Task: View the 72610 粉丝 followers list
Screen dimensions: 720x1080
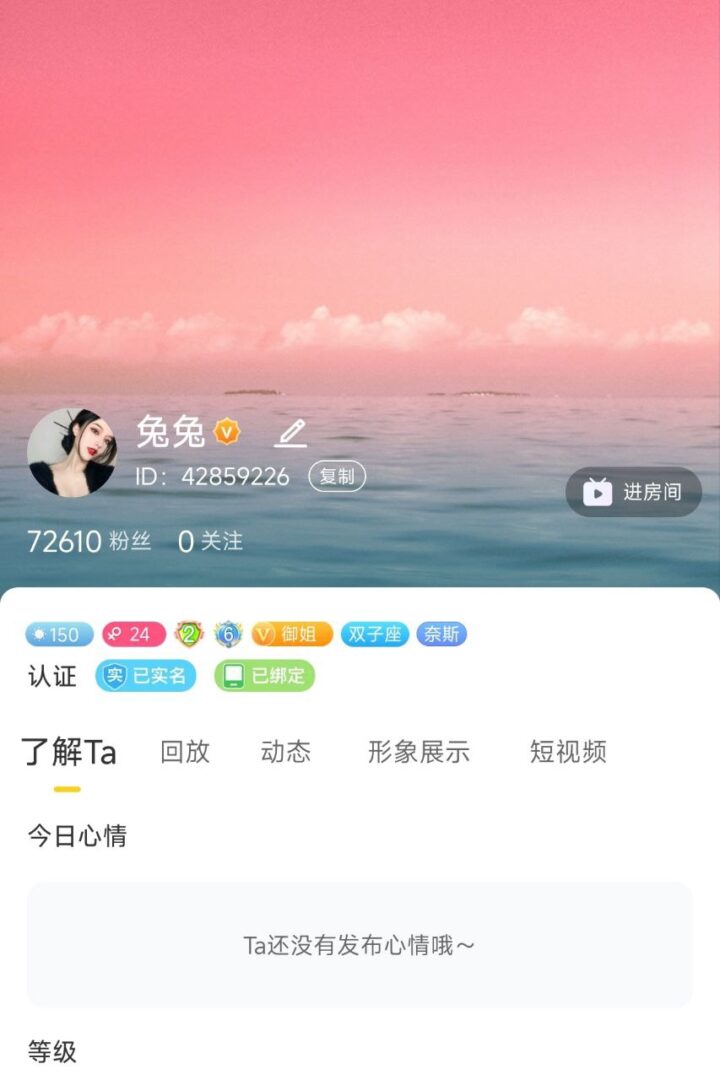Action: pos(89,542)
